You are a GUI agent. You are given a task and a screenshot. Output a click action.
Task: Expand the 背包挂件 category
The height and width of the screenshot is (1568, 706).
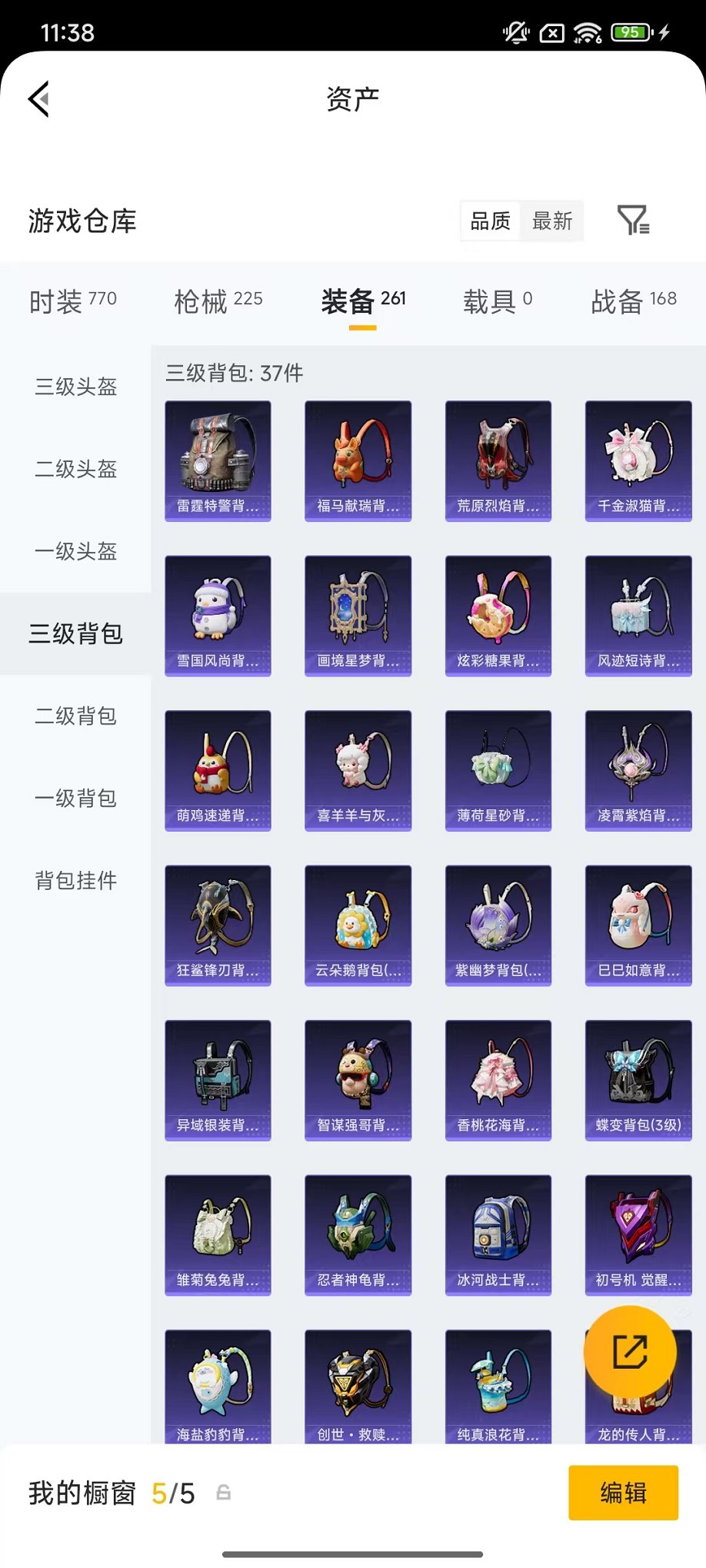(75, 882)
